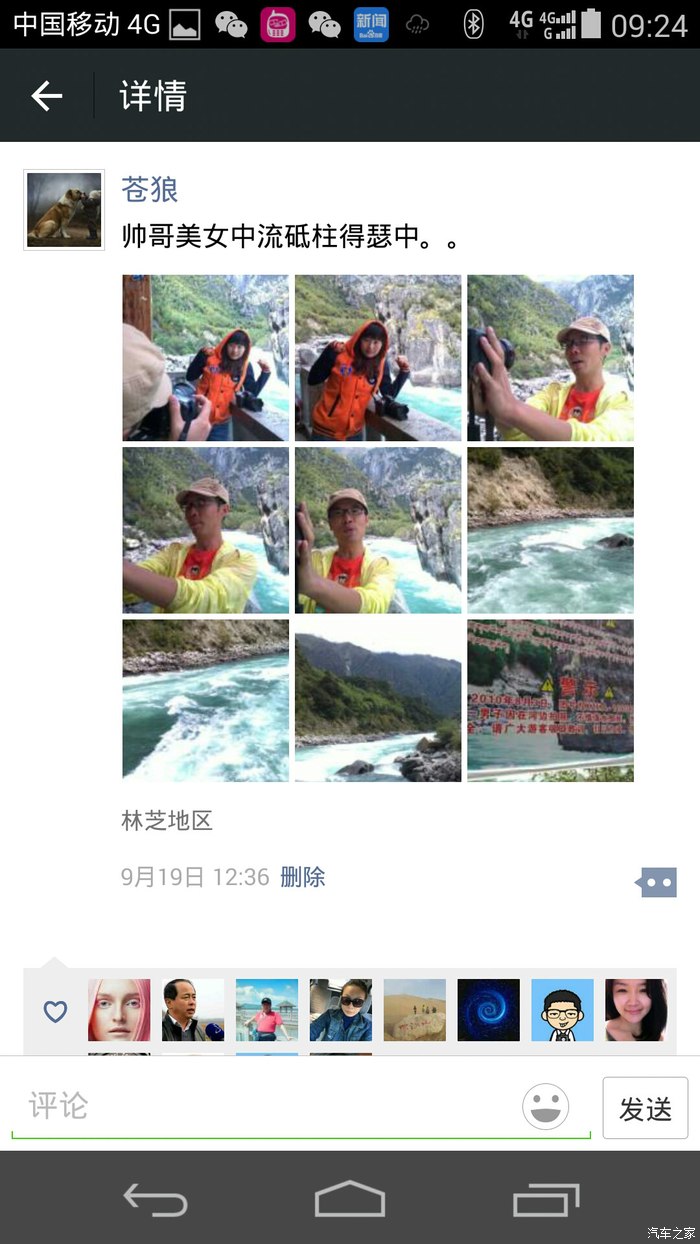
Task: Tap the system home button
Action: pos(350,1198)
